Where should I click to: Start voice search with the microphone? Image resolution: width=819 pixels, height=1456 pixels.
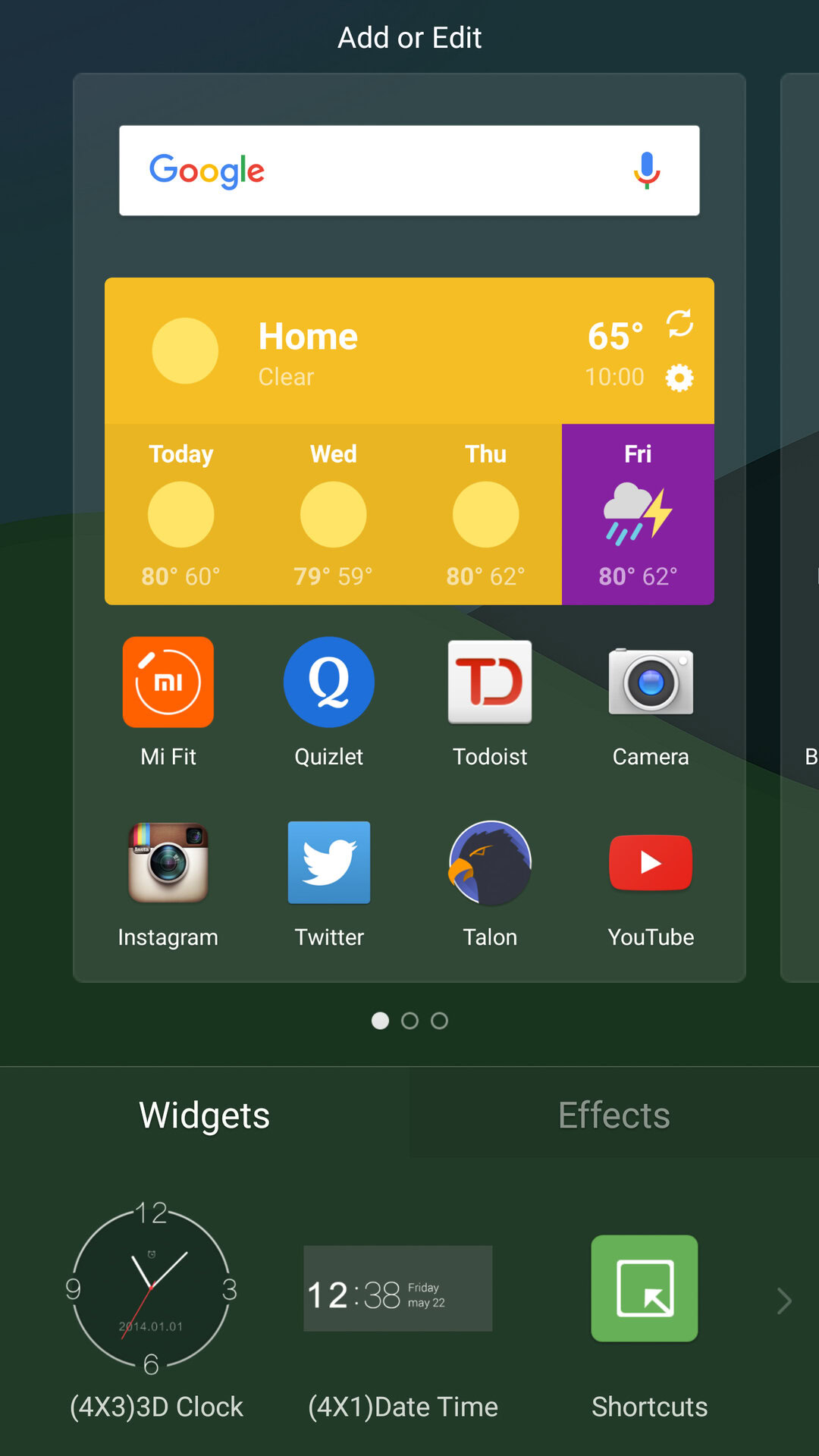646,171
